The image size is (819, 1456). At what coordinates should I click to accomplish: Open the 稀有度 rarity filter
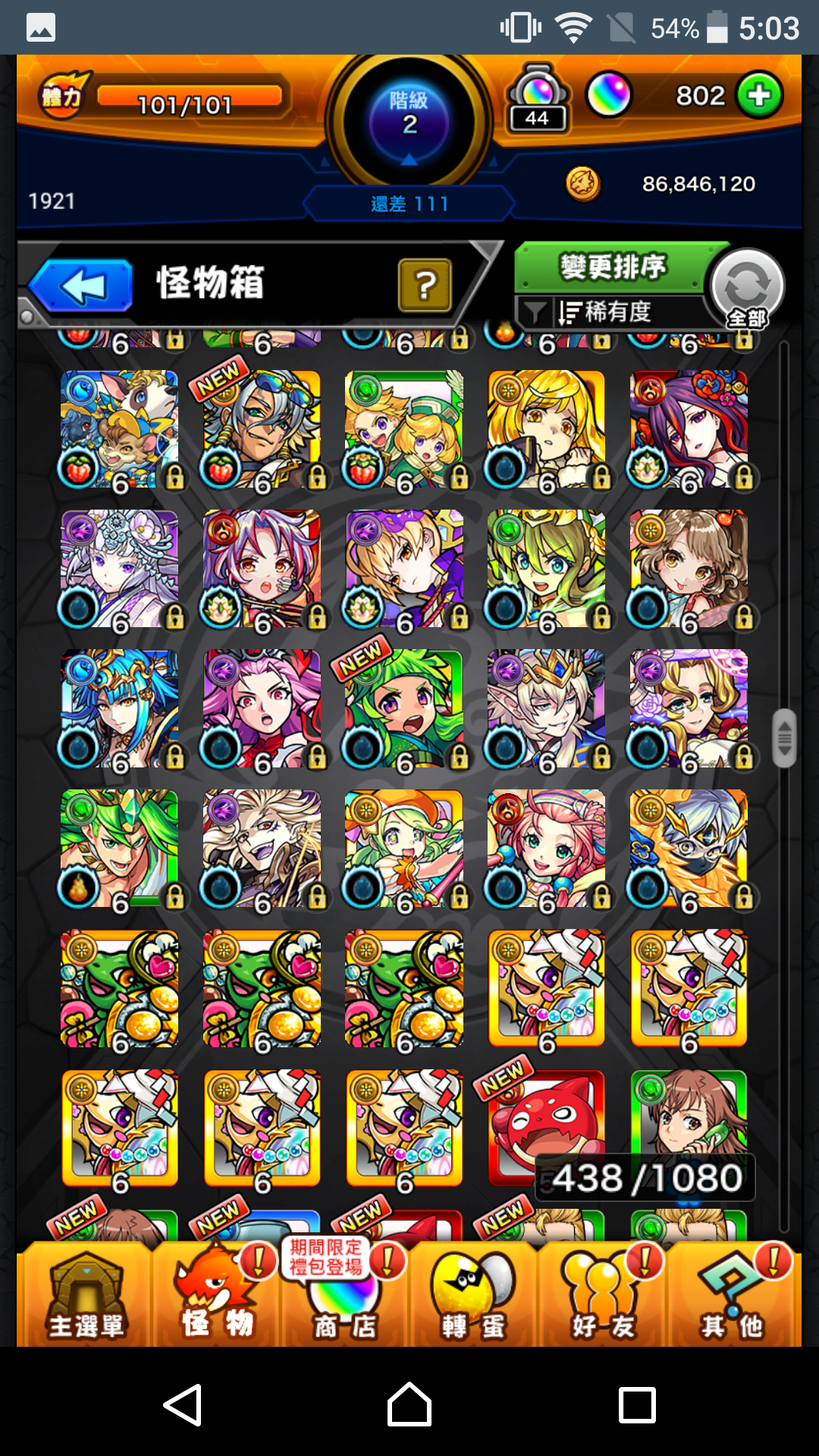(607, 312)
